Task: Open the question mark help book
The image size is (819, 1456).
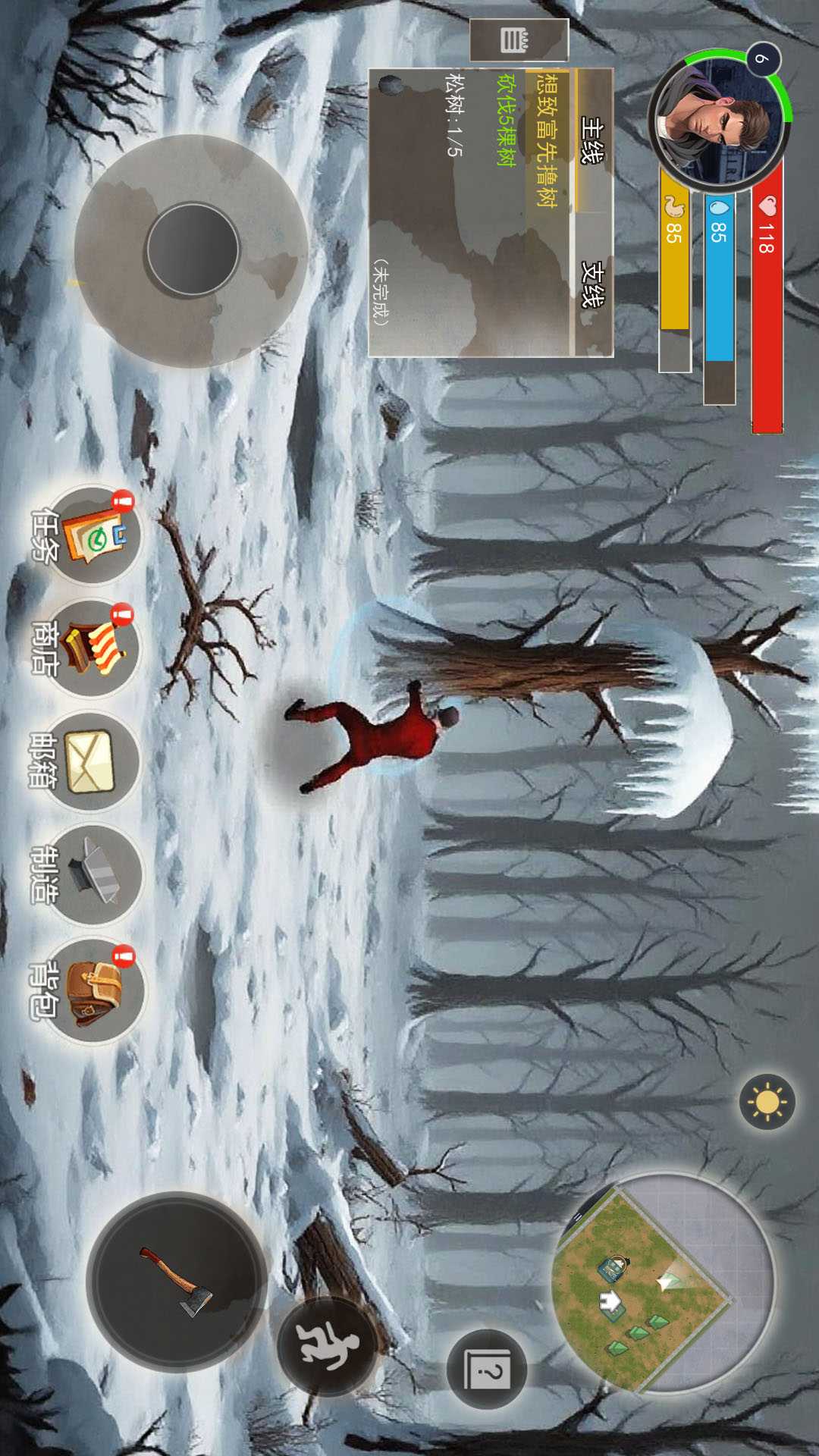Action: click(x=487, y=1370)
